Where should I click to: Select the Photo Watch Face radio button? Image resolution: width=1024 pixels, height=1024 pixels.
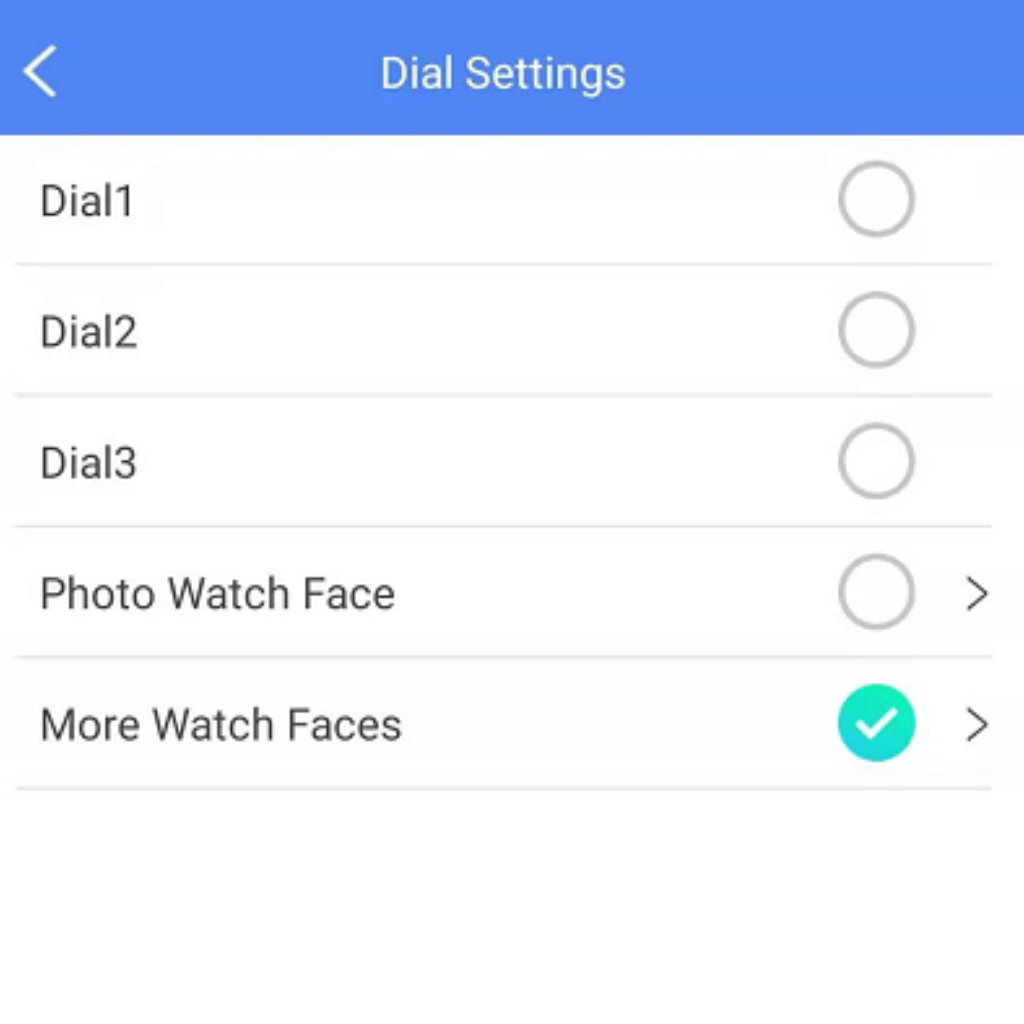[876, 592]
